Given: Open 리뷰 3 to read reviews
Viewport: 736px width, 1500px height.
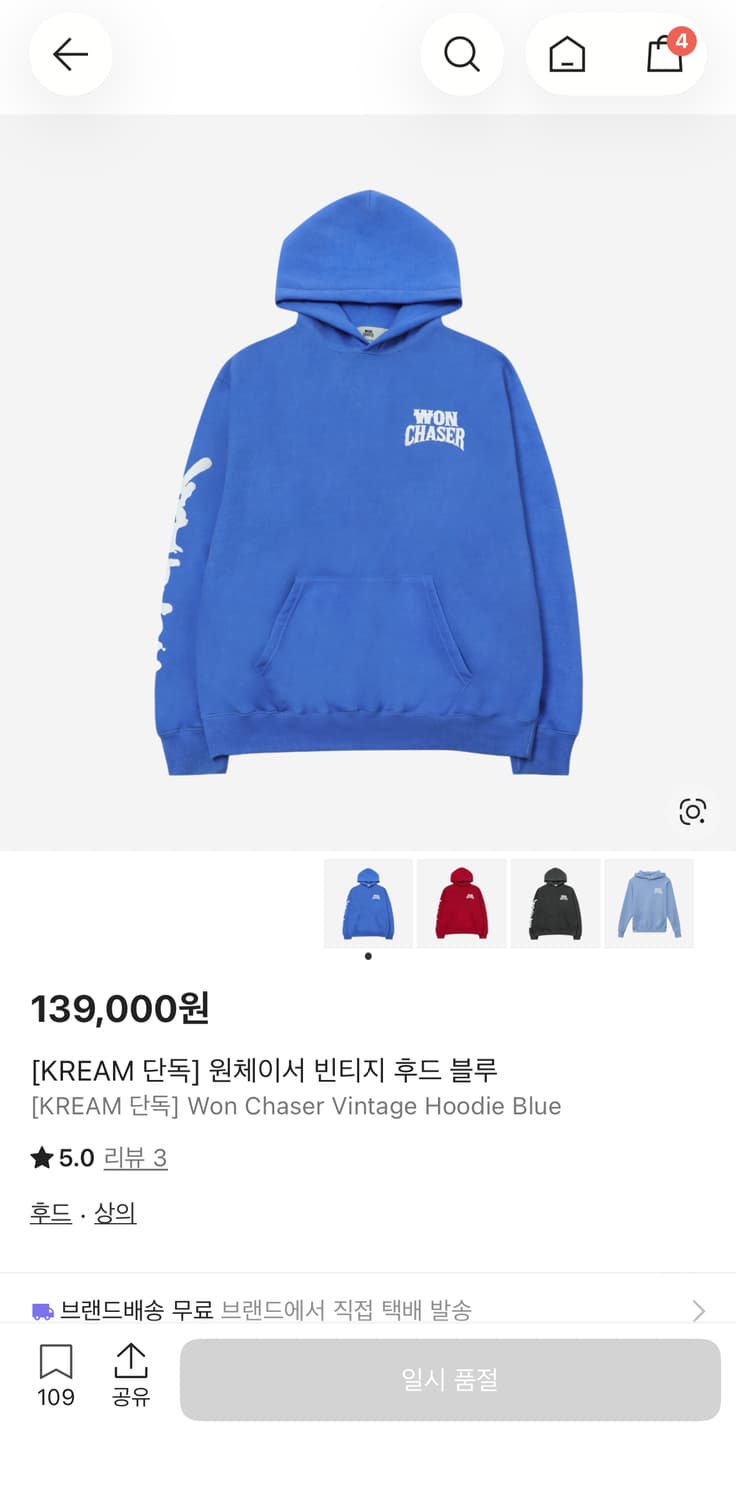Looking at the screenshot, I should click(x=135, y=1157).
